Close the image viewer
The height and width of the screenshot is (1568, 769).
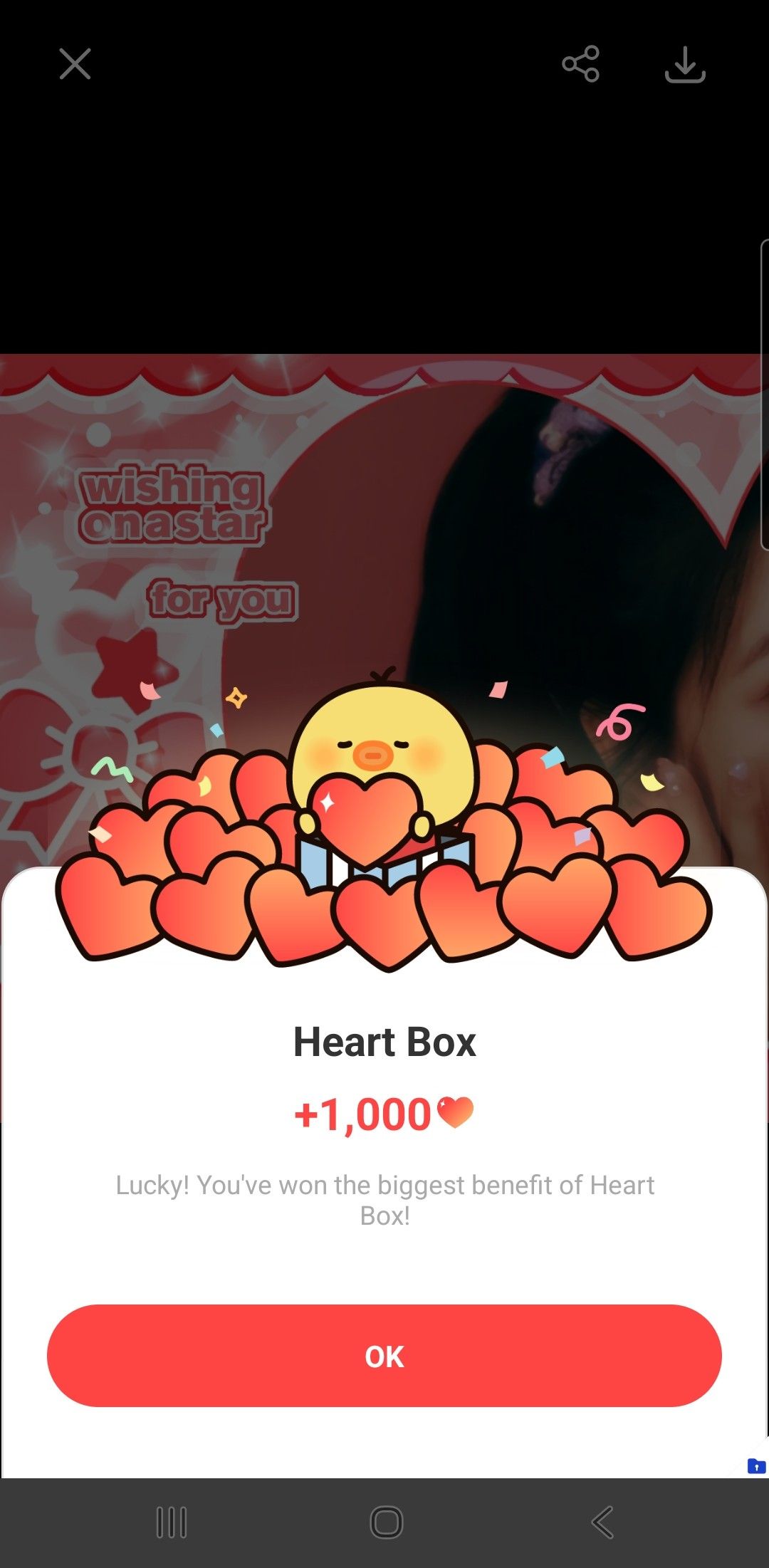tap(75, 64)
